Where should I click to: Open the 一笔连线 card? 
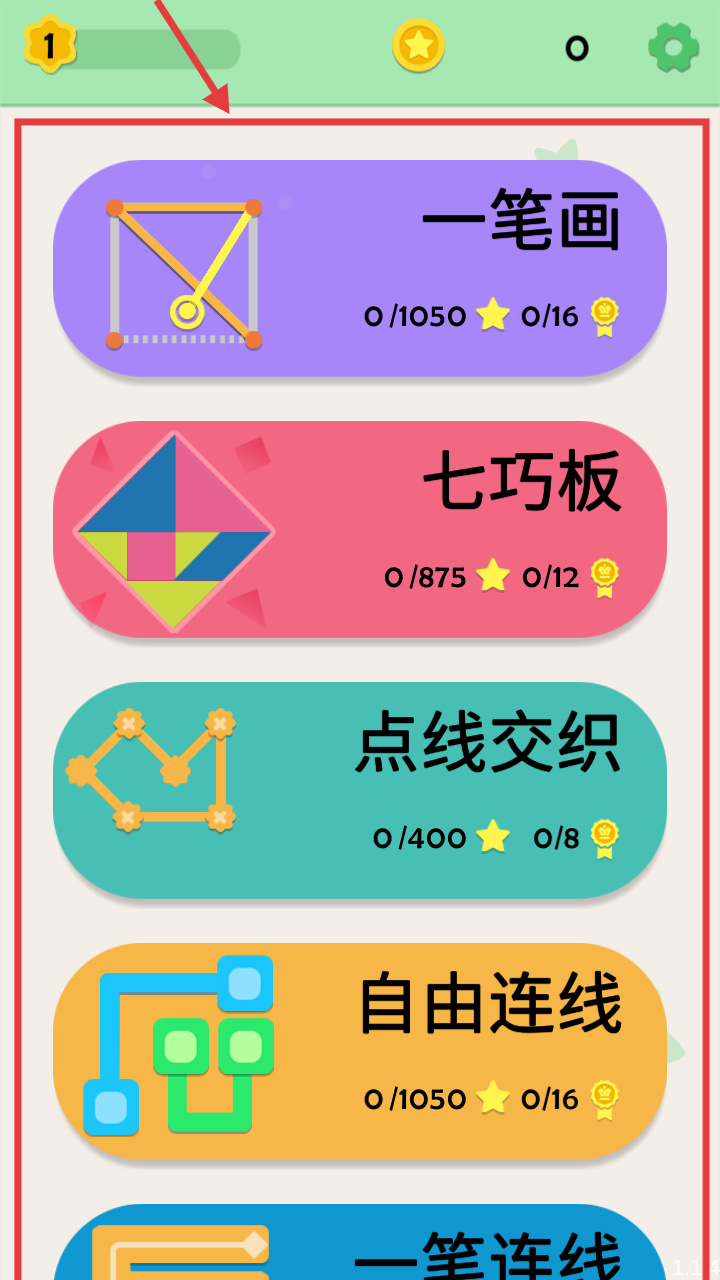pyautogui.click(x=360, y=1245)
